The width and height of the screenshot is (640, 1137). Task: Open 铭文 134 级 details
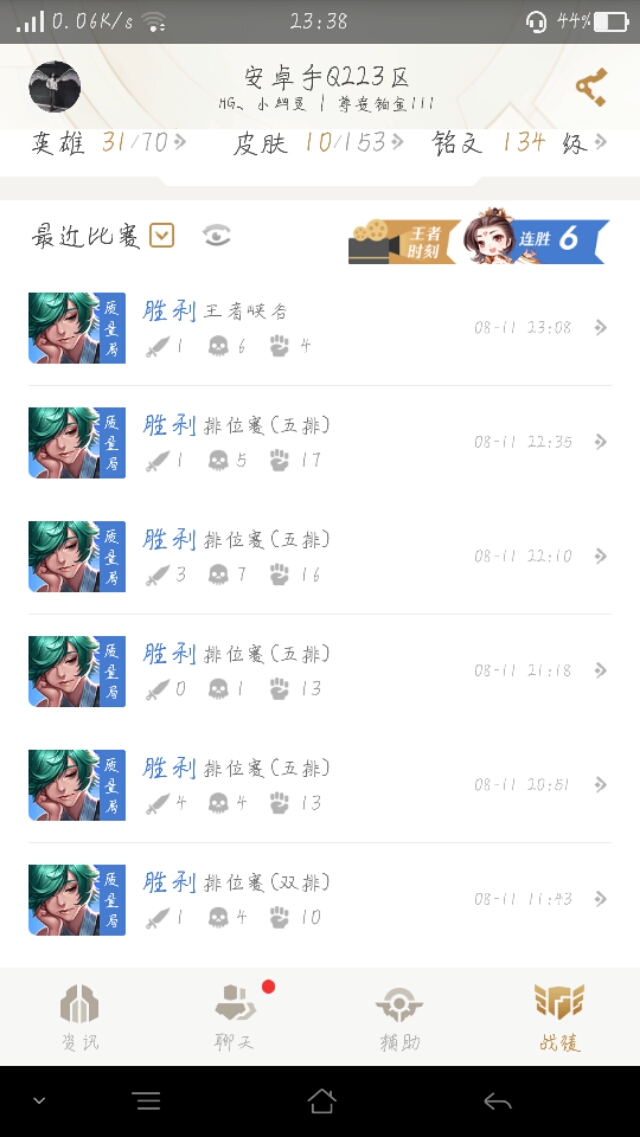pyautogui.click(x=519, y=143)
